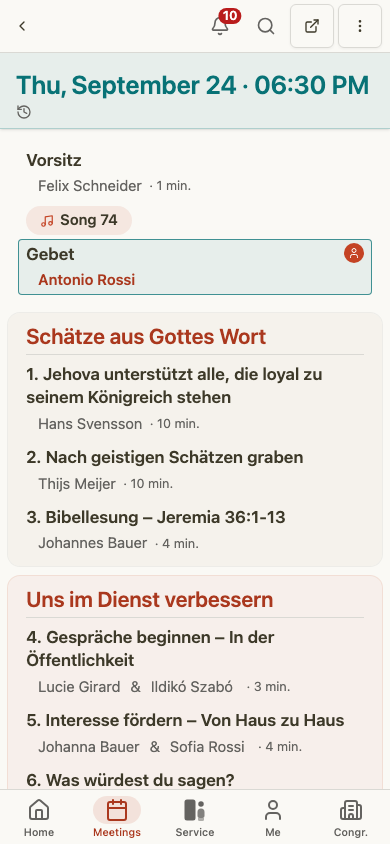The image size is (390, 844).
Task: Open the Me tab
Action: click(x=273, y=817)
